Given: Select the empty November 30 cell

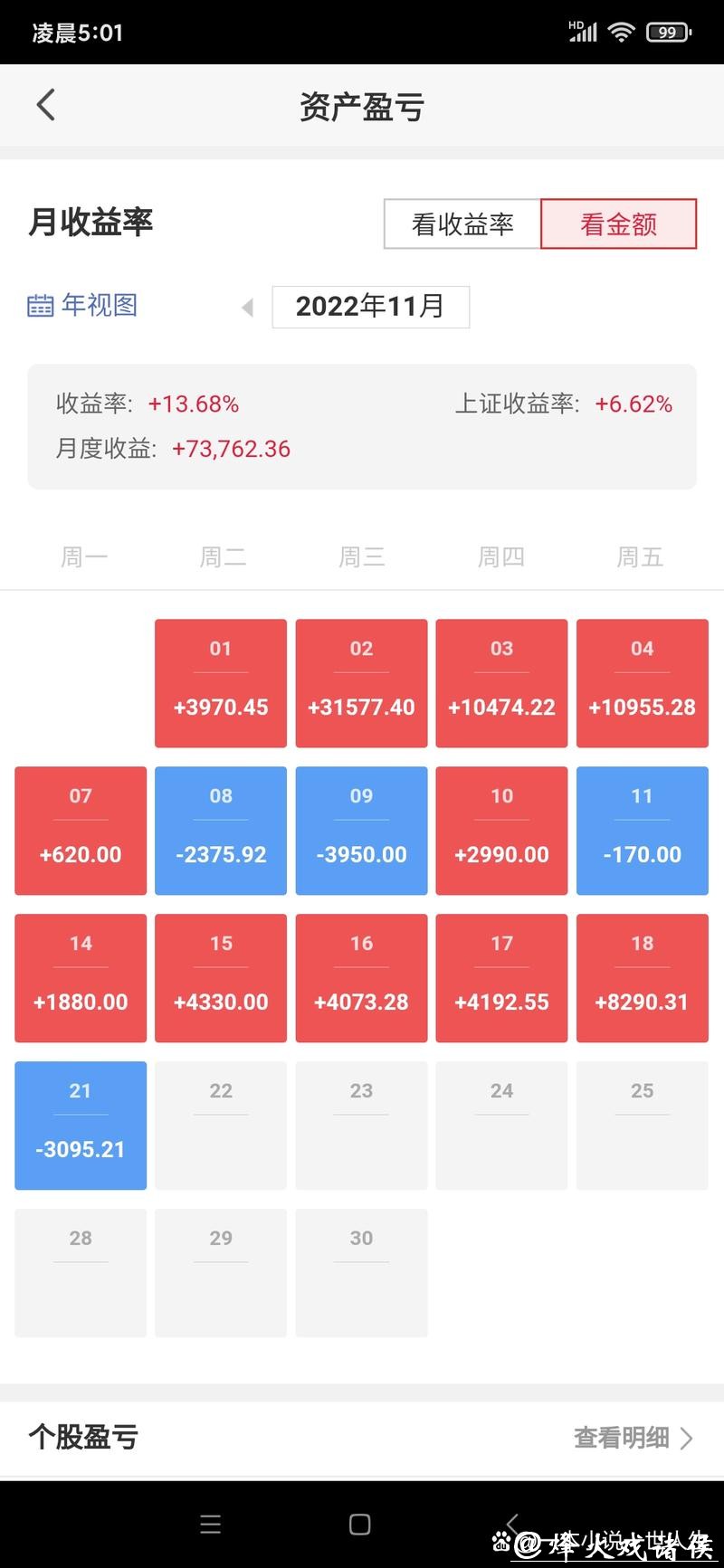Looking at the screenshot, I should [360, 1272].
